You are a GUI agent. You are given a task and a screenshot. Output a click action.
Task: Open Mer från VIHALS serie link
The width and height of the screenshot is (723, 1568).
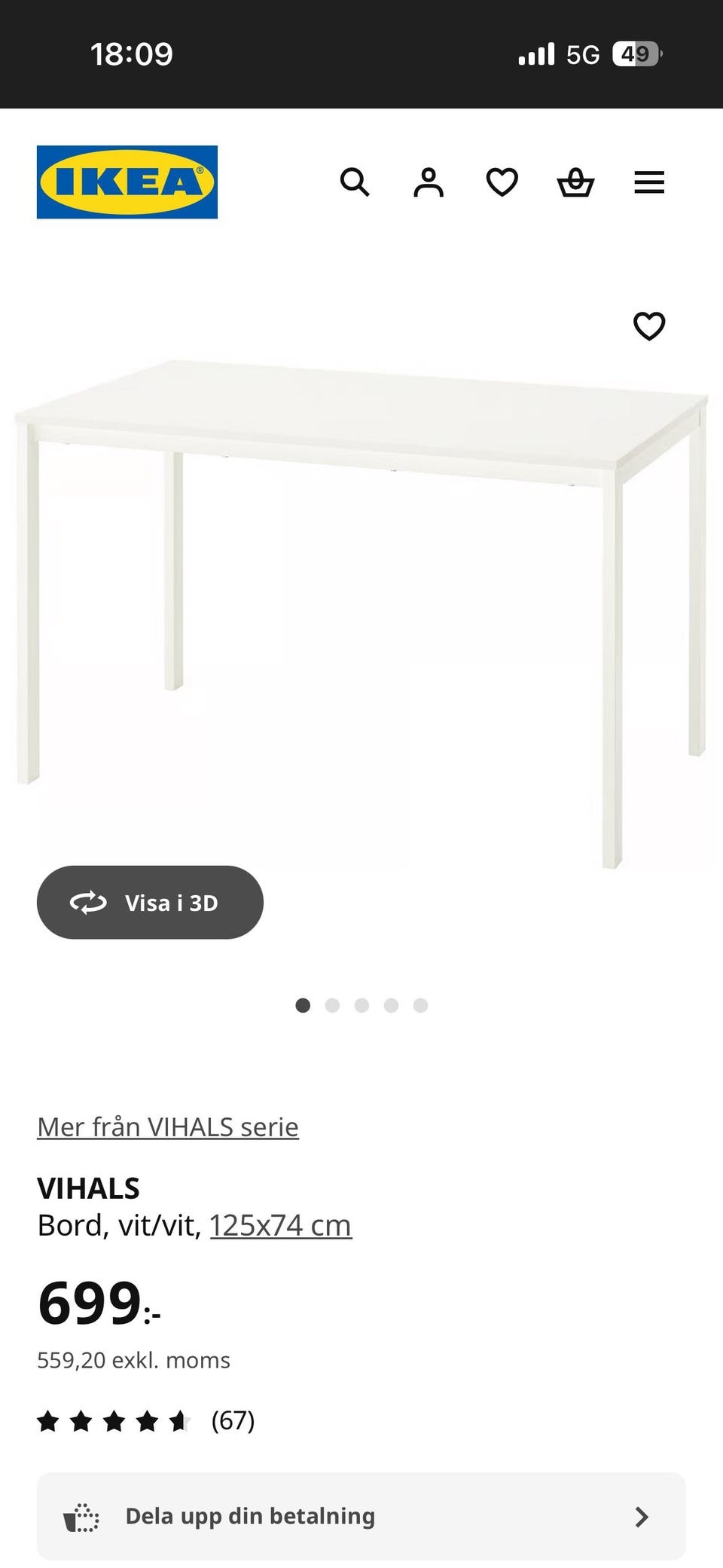(x=168, y=1126)
